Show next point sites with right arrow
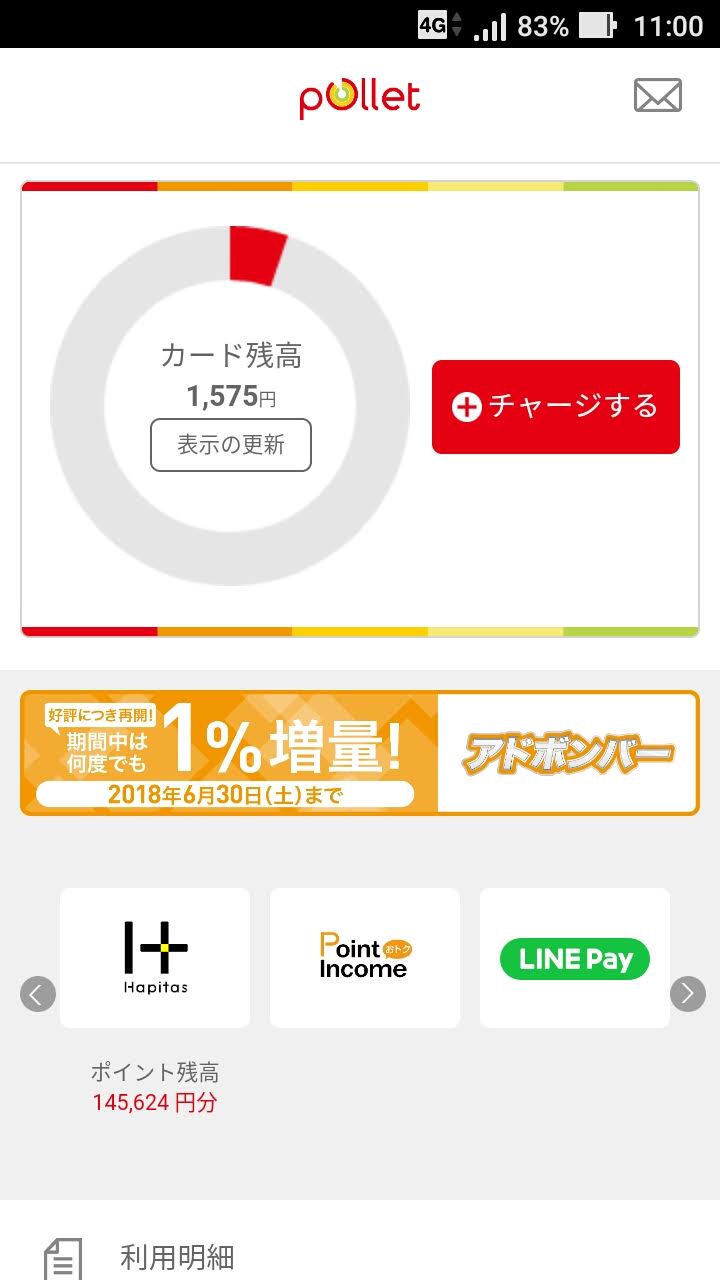720x1280 pixels. [687, 994]
